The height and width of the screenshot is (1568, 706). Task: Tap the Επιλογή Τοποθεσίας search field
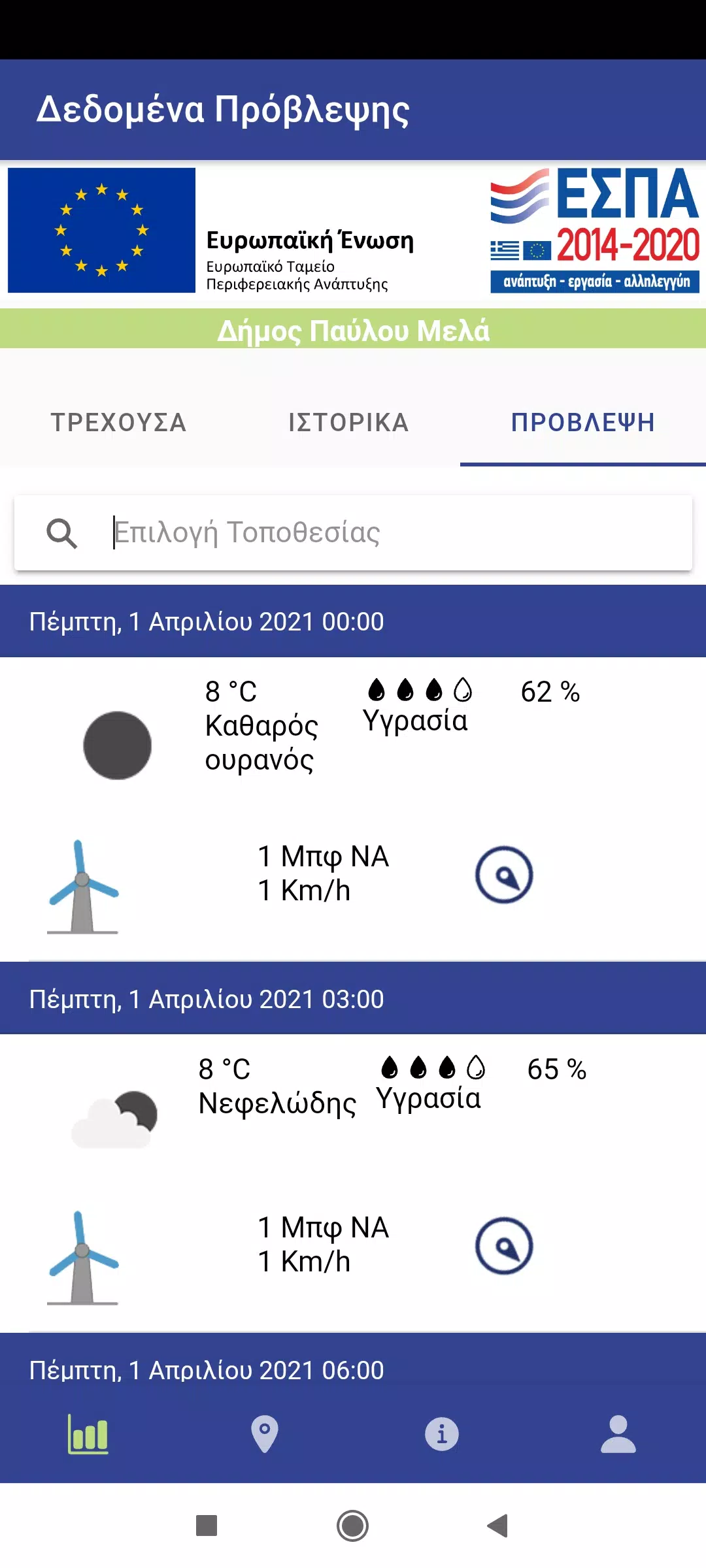coord(353,532)
